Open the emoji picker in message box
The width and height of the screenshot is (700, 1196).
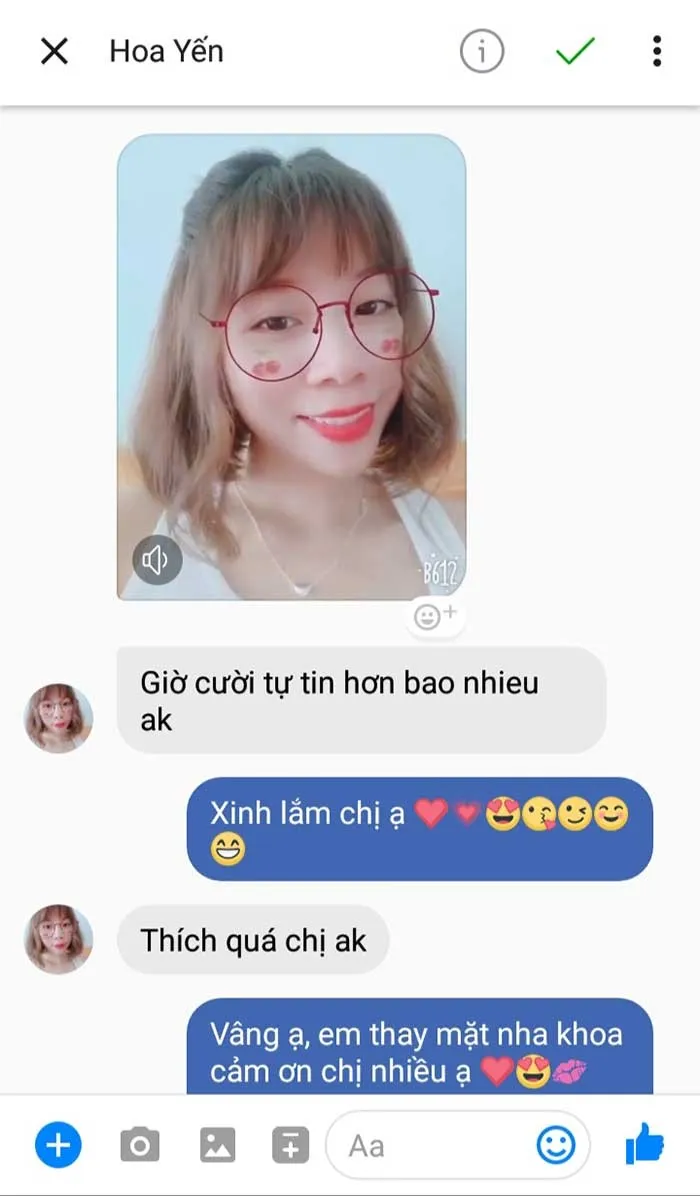tap(556, 1145)
